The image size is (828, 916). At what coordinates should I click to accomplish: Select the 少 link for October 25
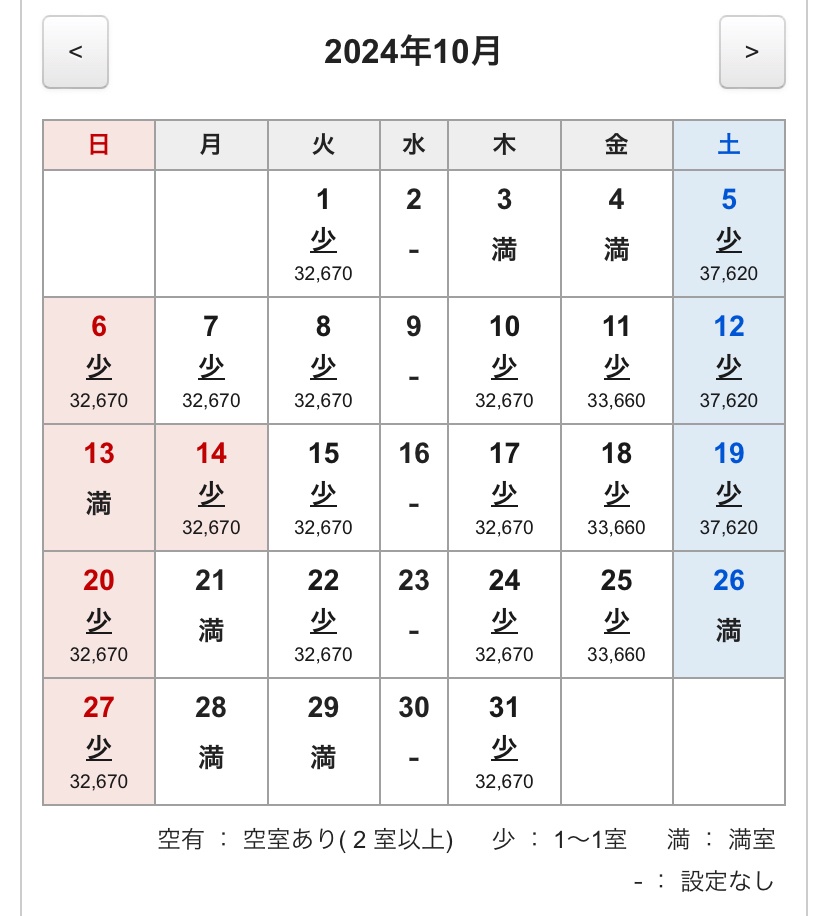pos(617,621)
